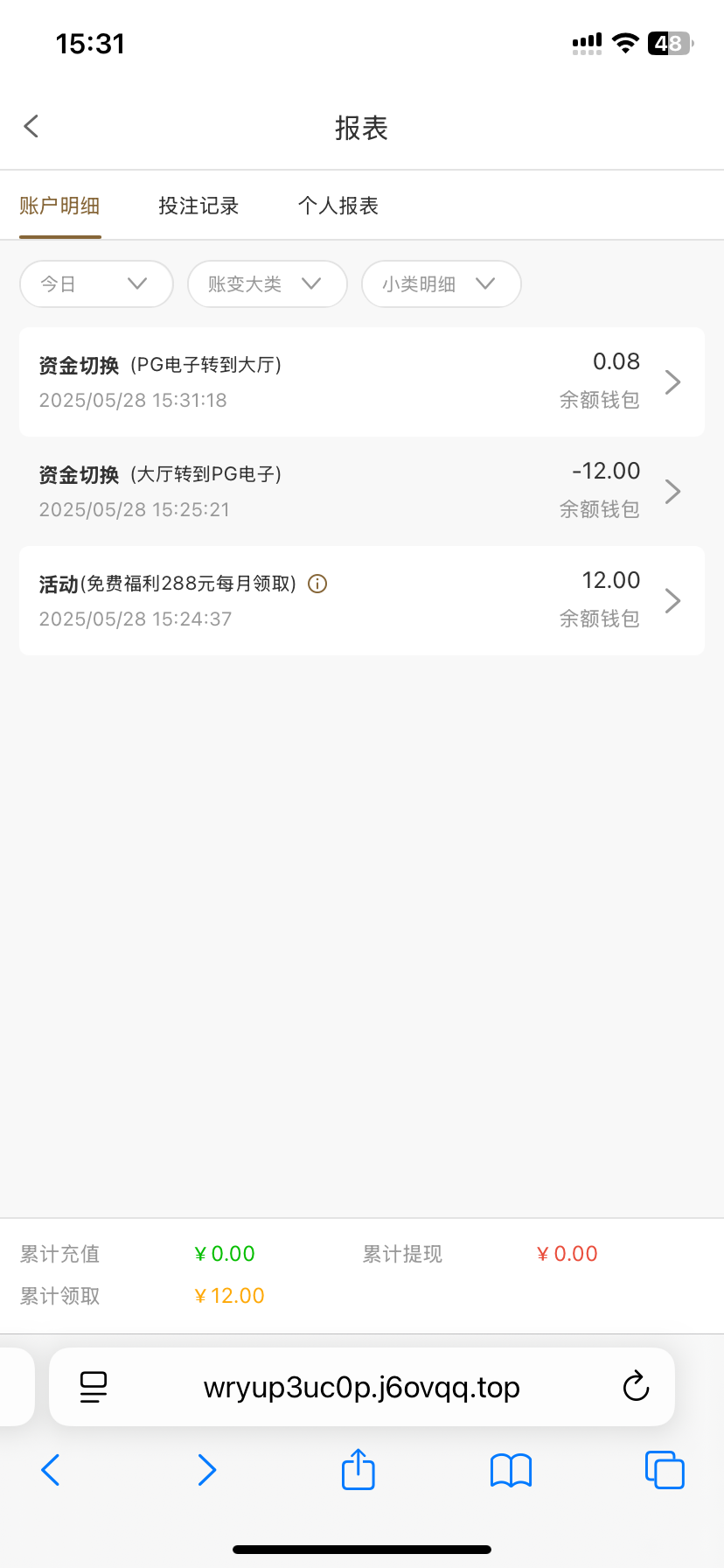Expand the 小类明细 filter dropdown
This screenshot has width=724, height=1568.
[x=441, y=283]
